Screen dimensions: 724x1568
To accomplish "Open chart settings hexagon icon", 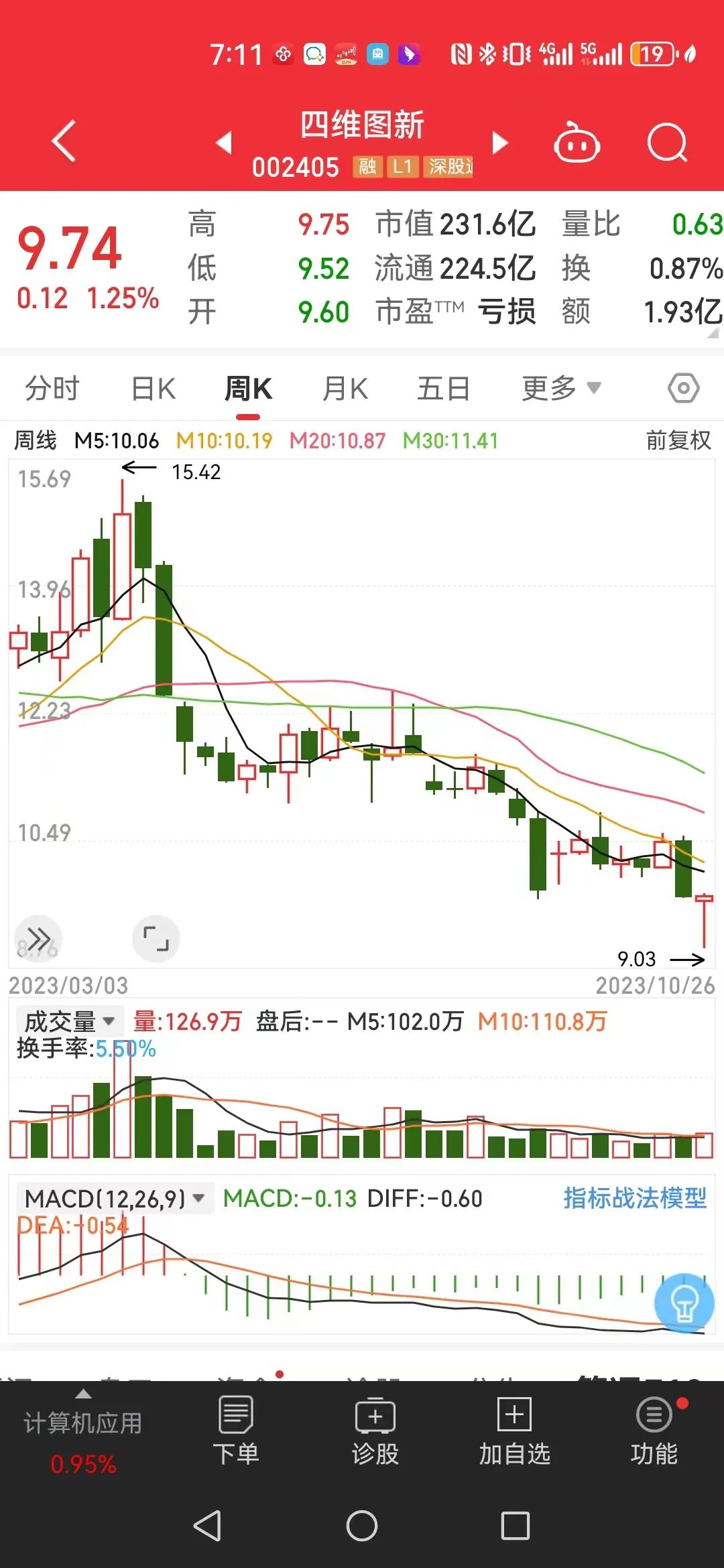I will click(x=683, y=388).
